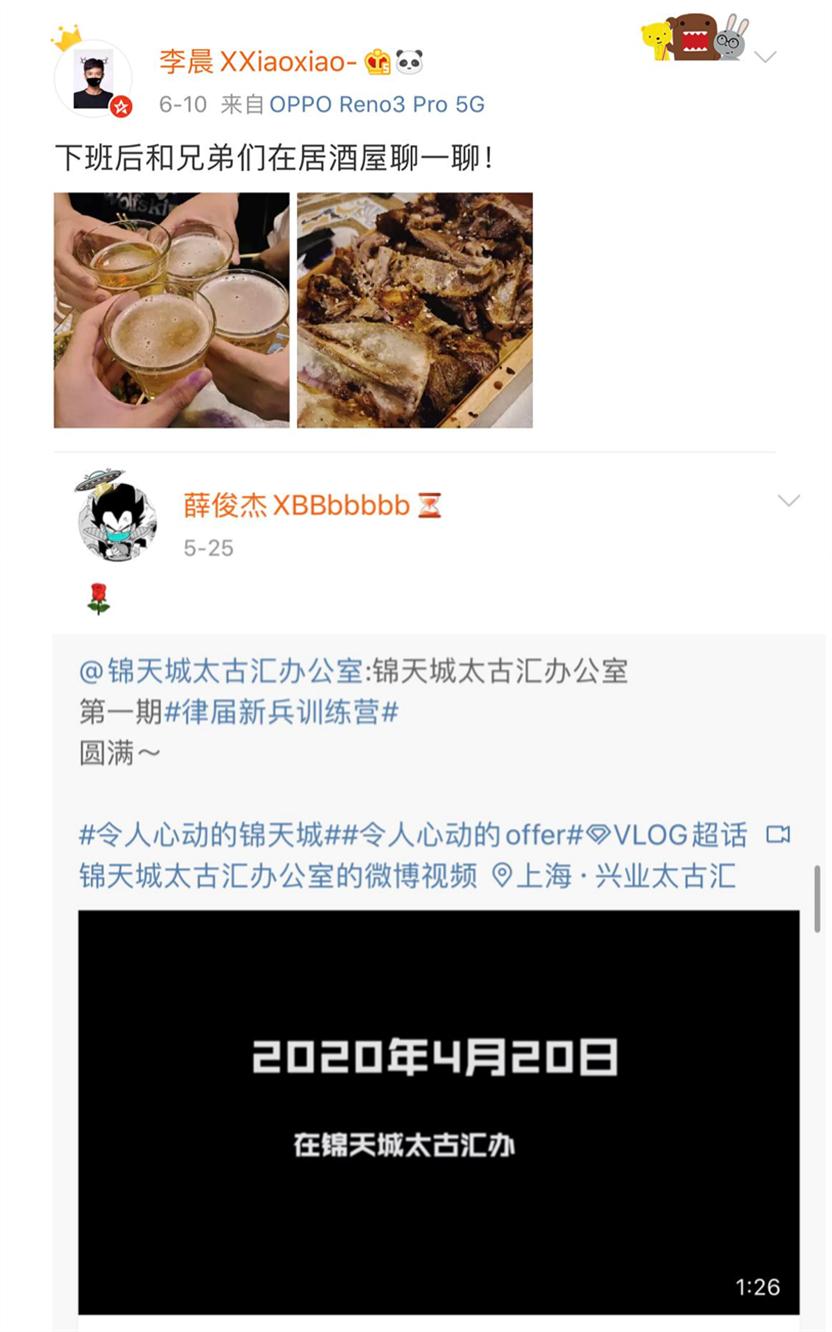The height and width of the screenshot is (1332, 832).
Task: Open 锦天城太古汇办公室的微博视频 link
Action: 278,876
